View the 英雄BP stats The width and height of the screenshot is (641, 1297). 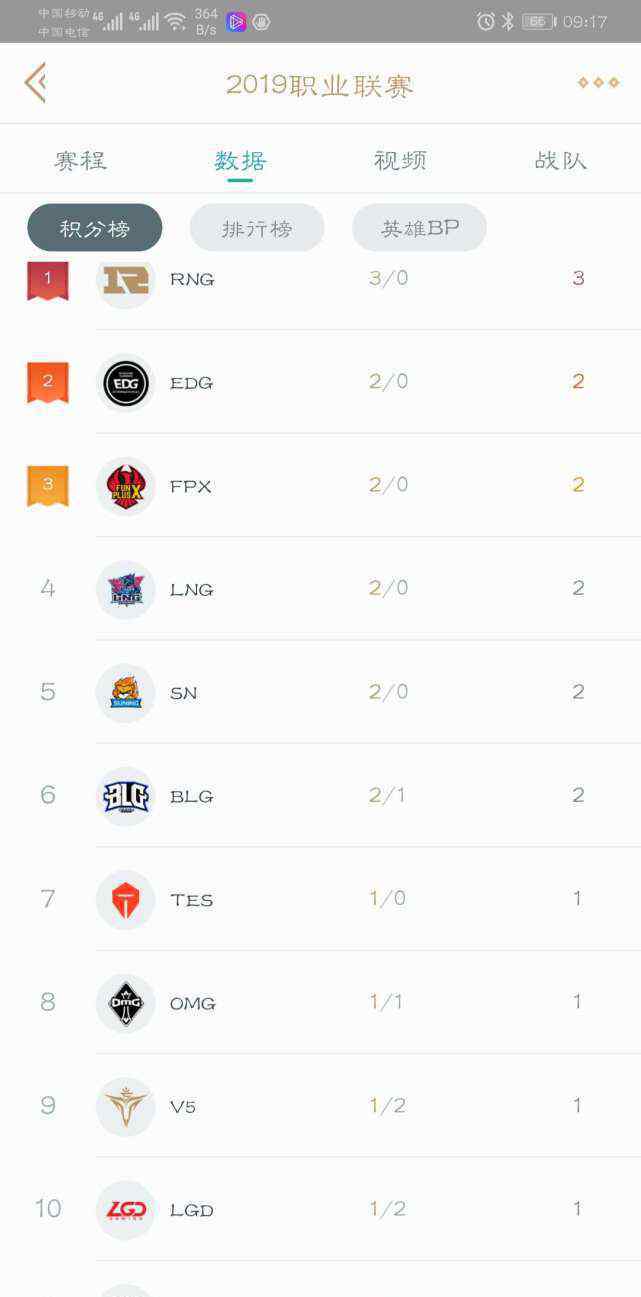(419, 228)
